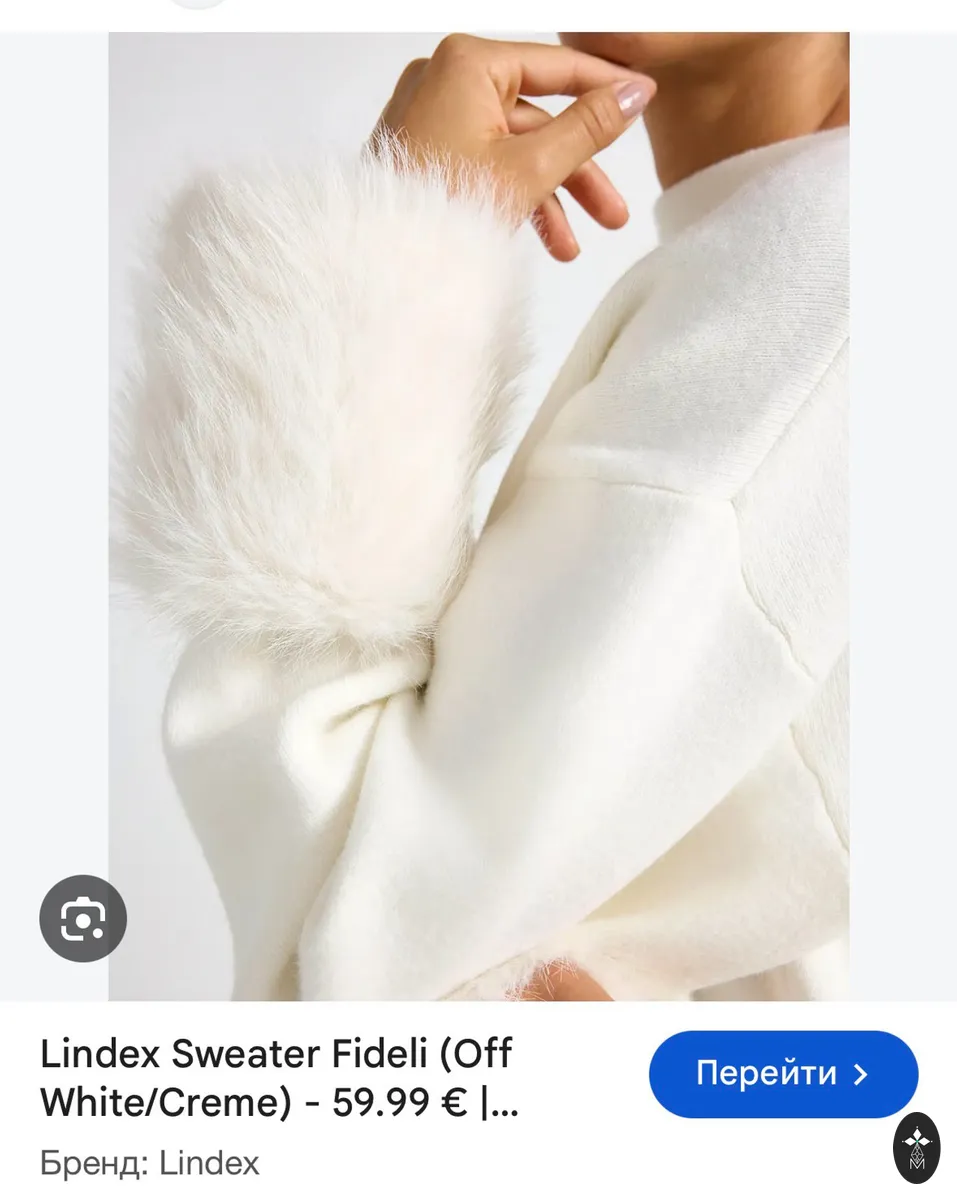
Task: Search this image with the Lens icon
Action: click(83, 918)
